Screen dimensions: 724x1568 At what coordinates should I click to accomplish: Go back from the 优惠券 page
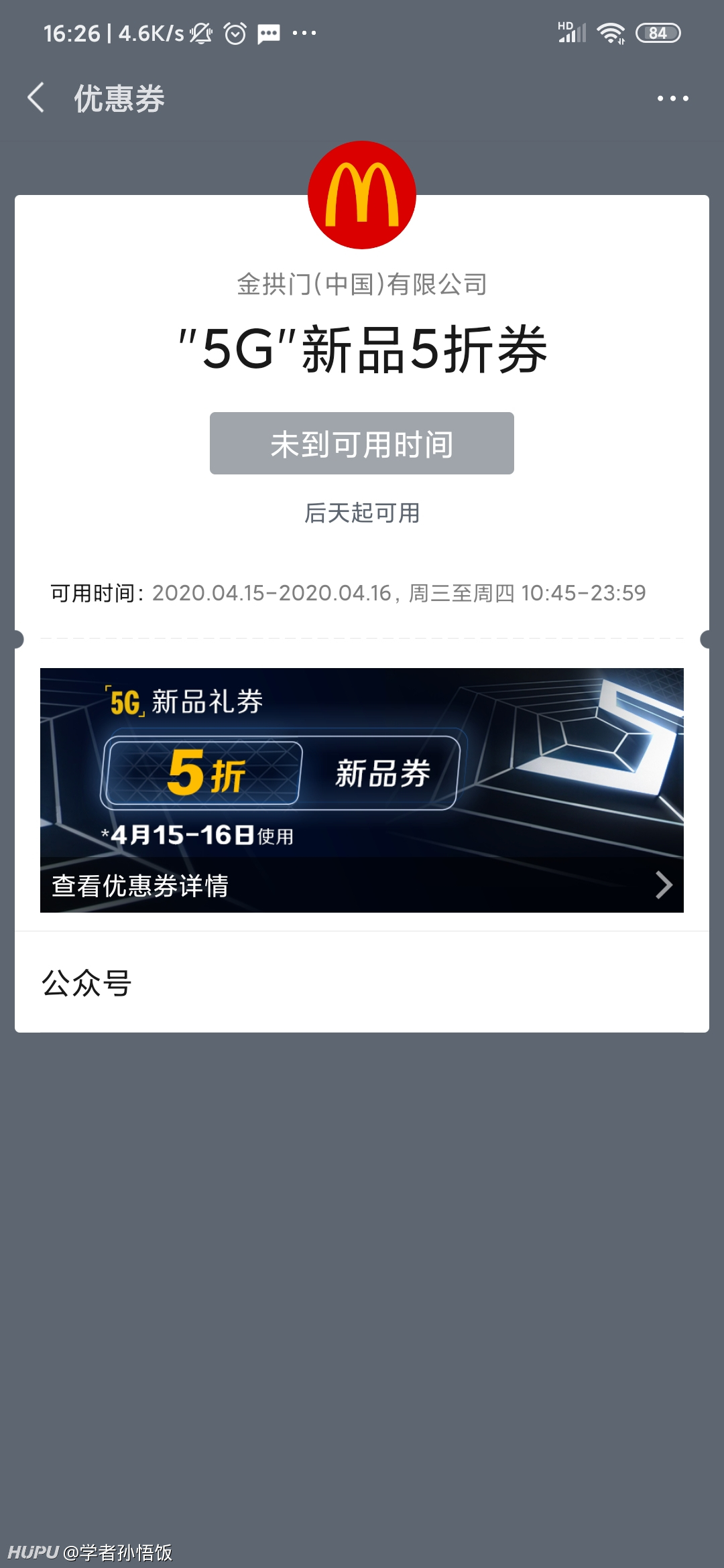[36, 98]
